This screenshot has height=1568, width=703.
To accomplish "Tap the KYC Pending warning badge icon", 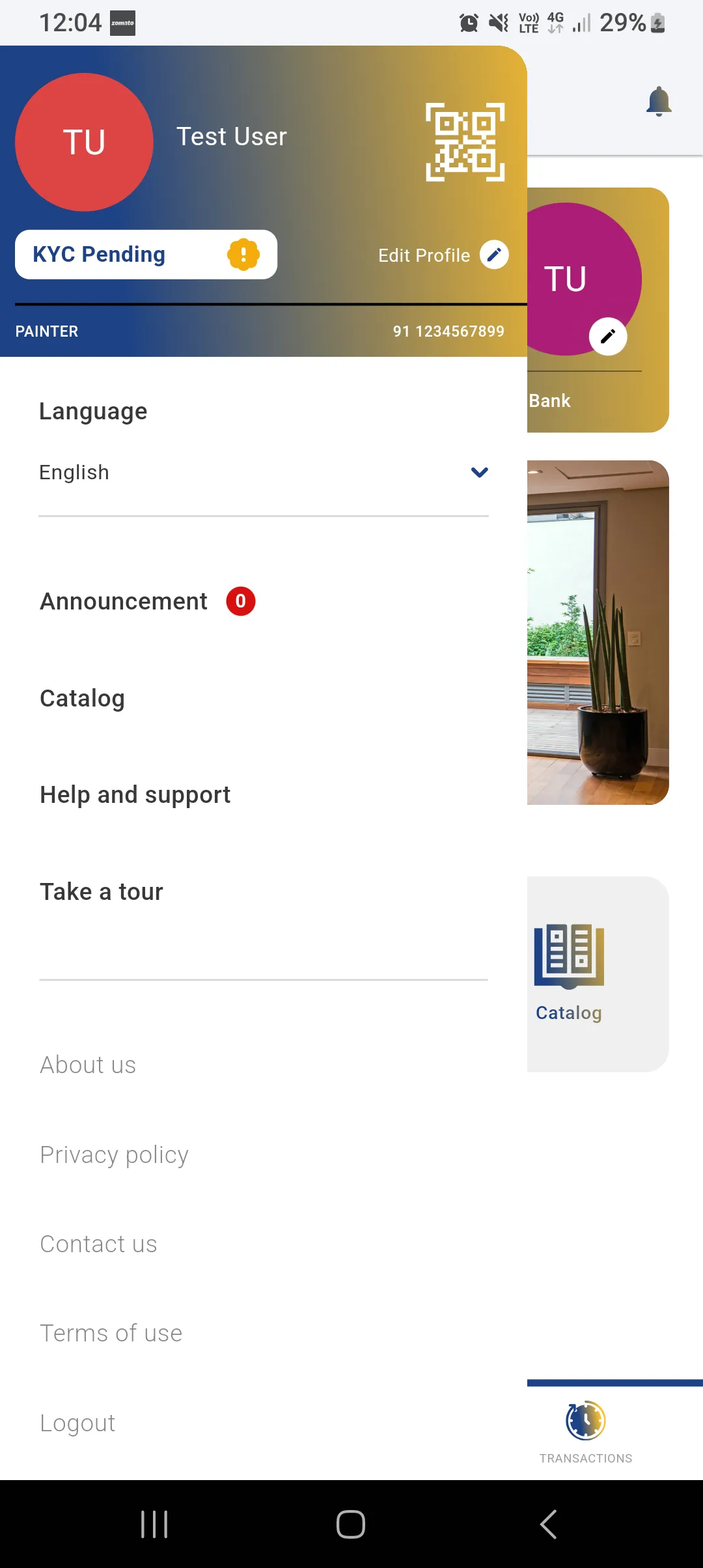I will coord(244,255).
